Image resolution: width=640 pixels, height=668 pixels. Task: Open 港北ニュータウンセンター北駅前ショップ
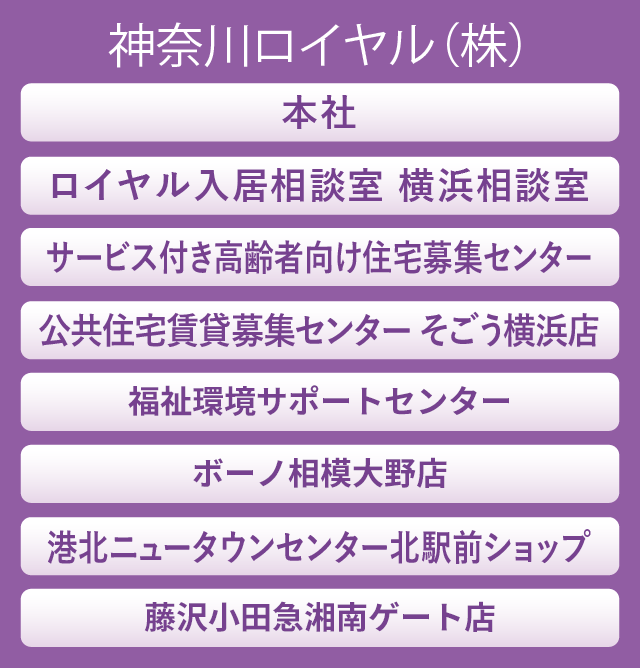319,546
